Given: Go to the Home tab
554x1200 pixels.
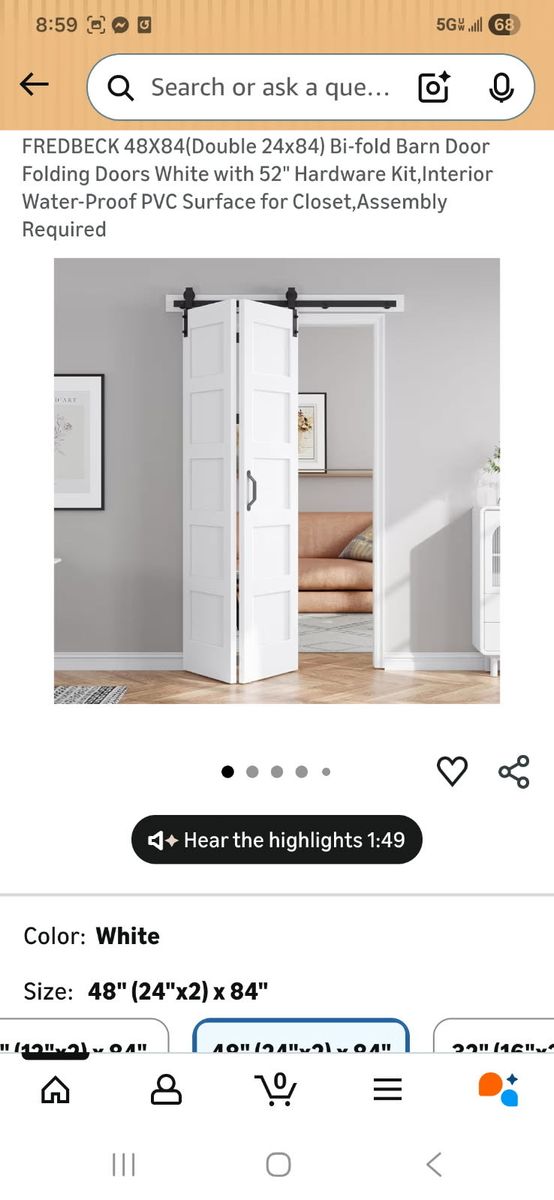Looking at the screenshot, I should tap(55, 1088).
